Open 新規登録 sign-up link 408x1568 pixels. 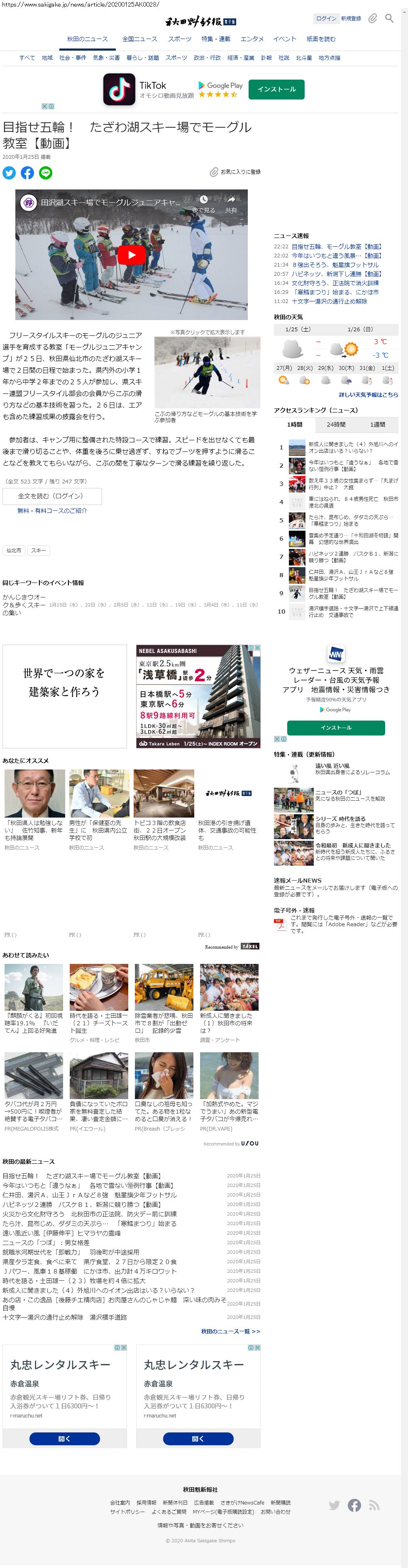tap(351, 18)
